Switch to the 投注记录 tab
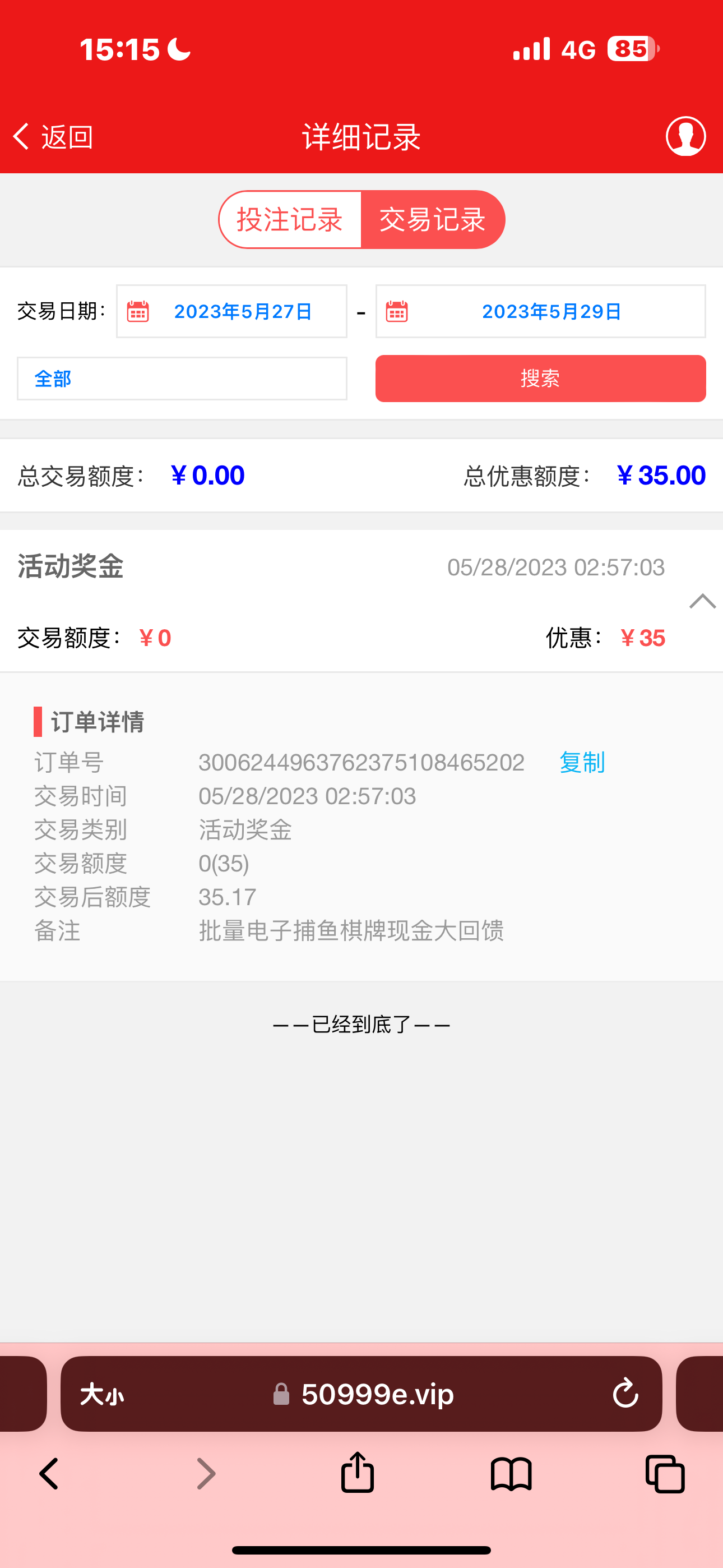Viewport: 723px width, 1568px height. pyautogui.click(x=290, y=220)
